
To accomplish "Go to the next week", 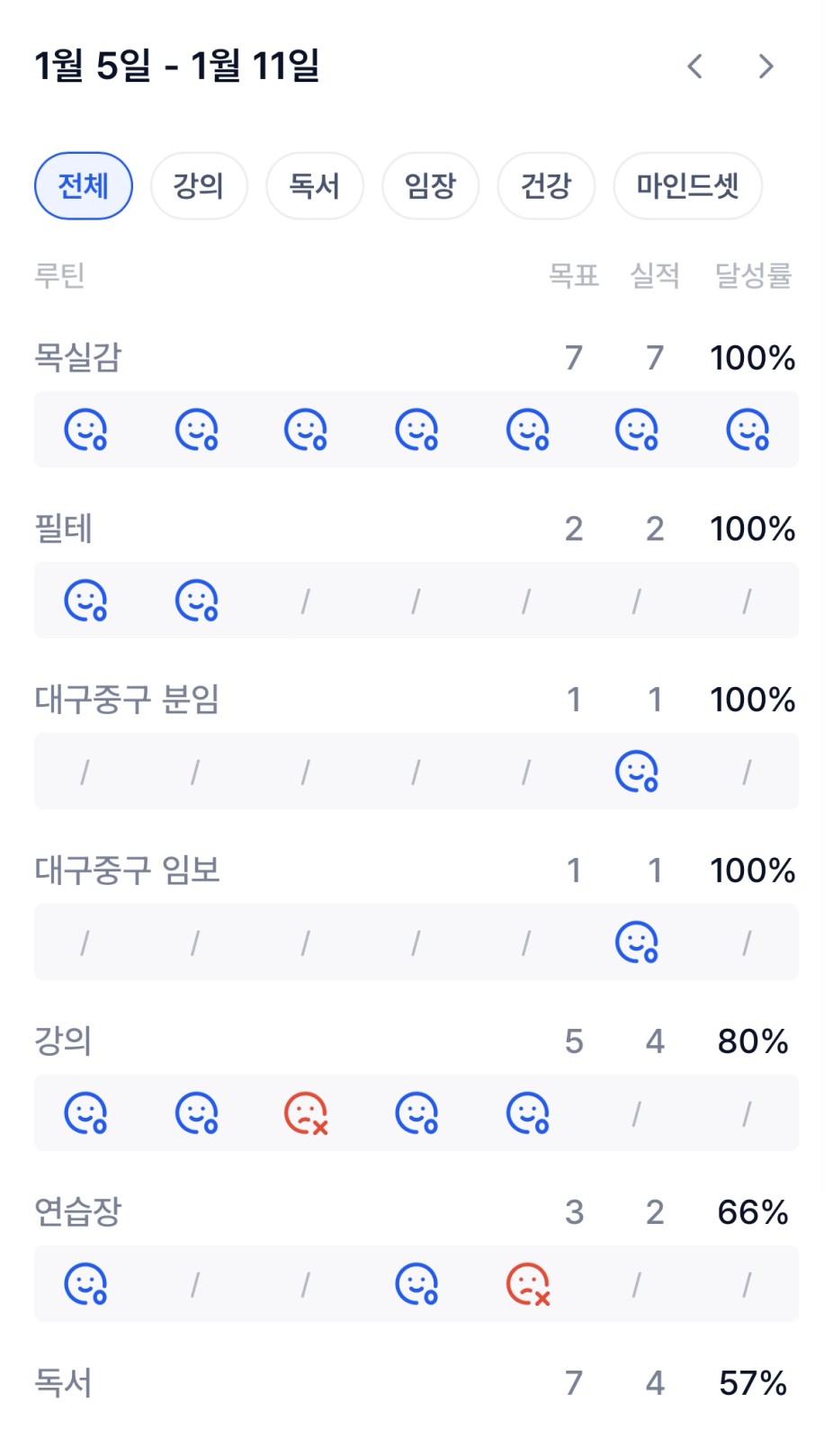I will (766, 66).
